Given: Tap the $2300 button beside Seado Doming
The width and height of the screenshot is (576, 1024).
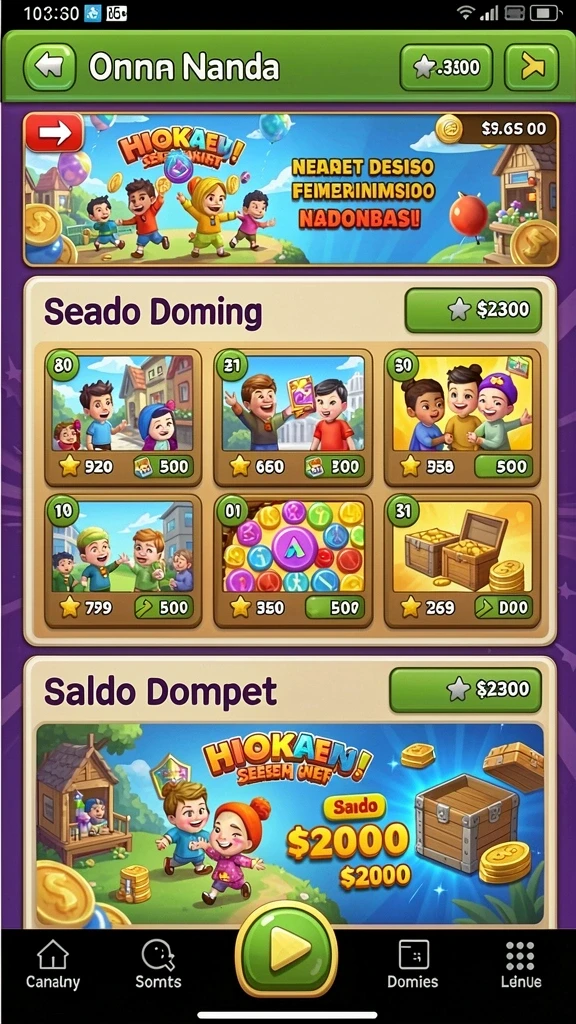Looking at the screenshot, I should tap(473, 310).
